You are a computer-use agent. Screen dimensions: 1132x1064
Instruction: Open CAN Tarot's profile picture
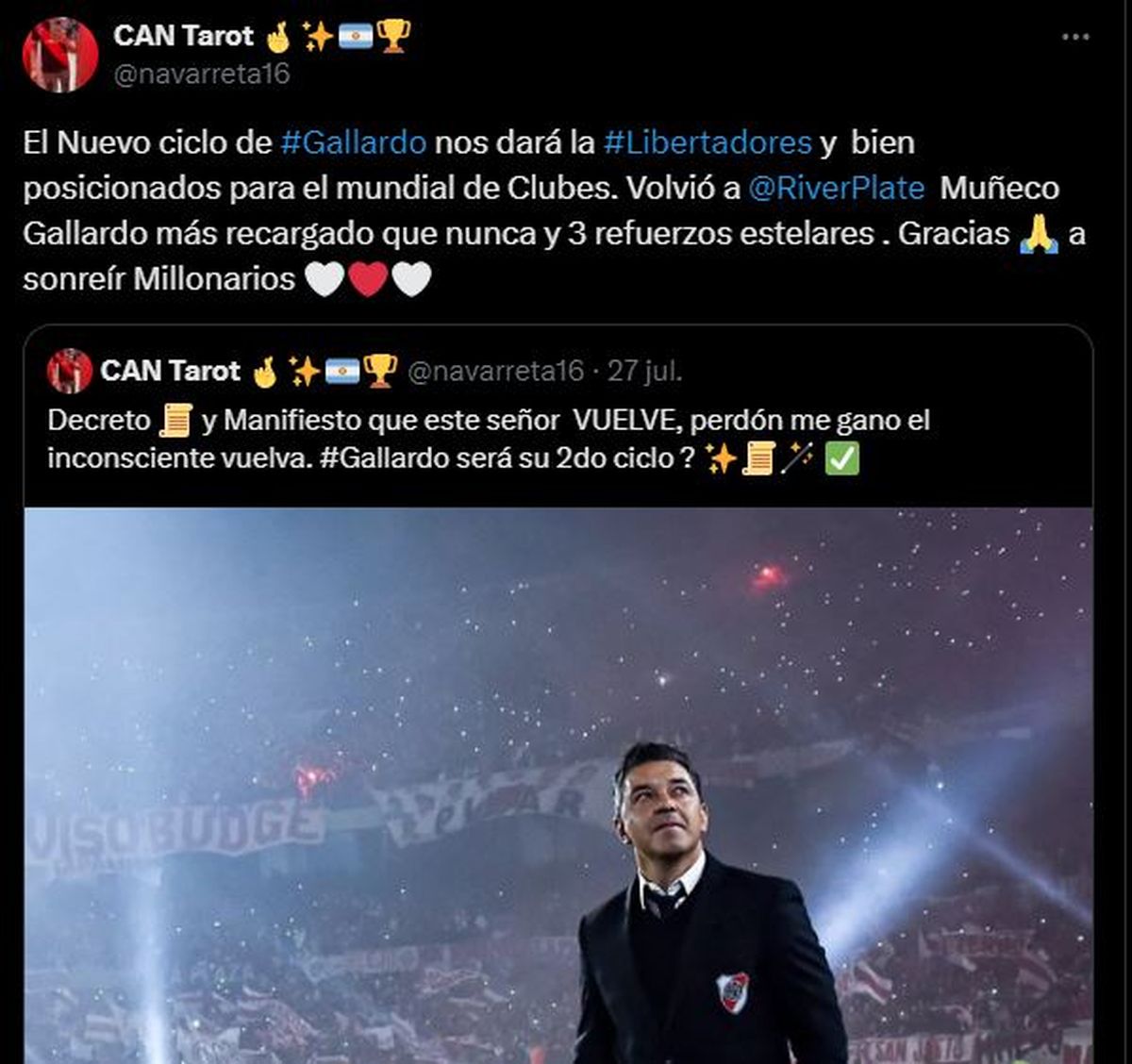click(x=60, y=55)
